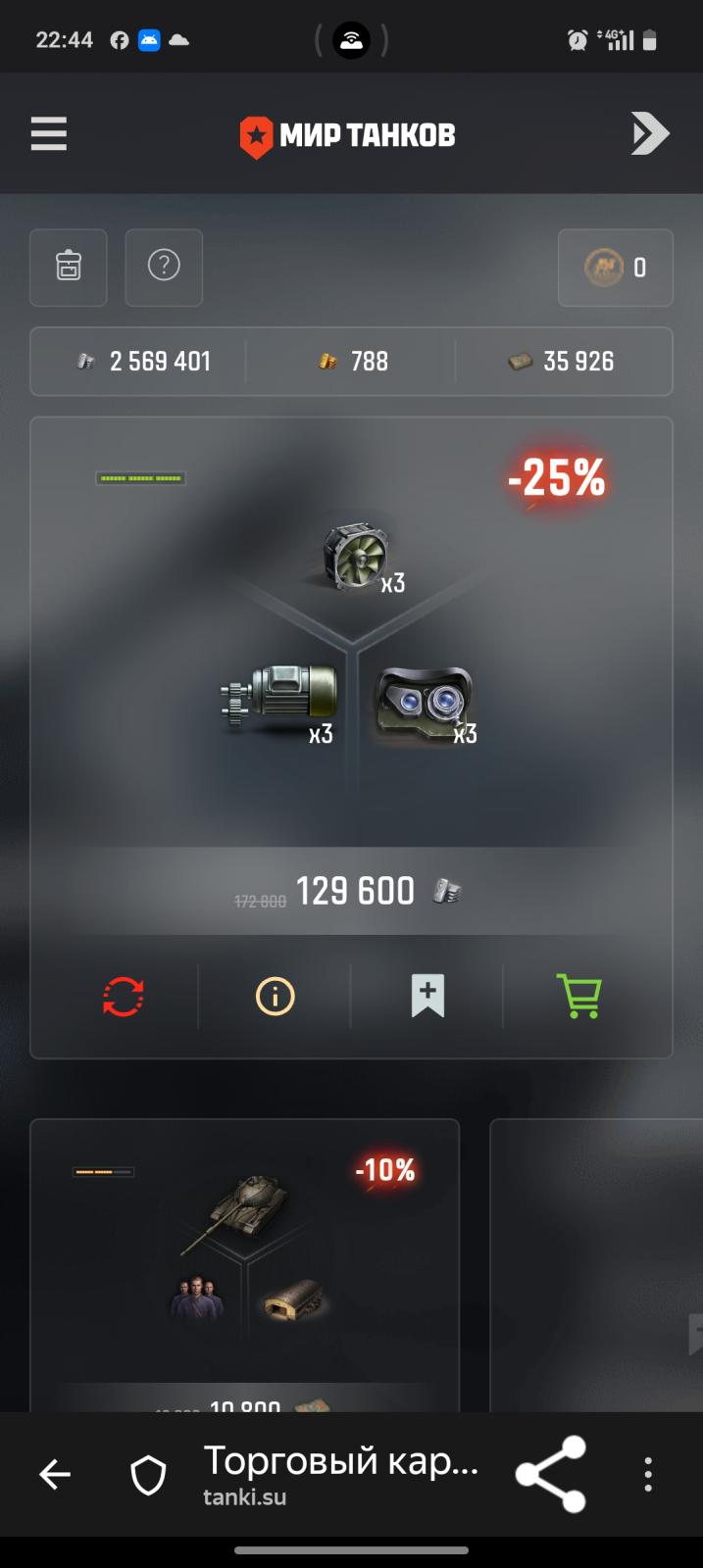Open the calendar-style icon button
703x1568 pixels.
(68, 267)
